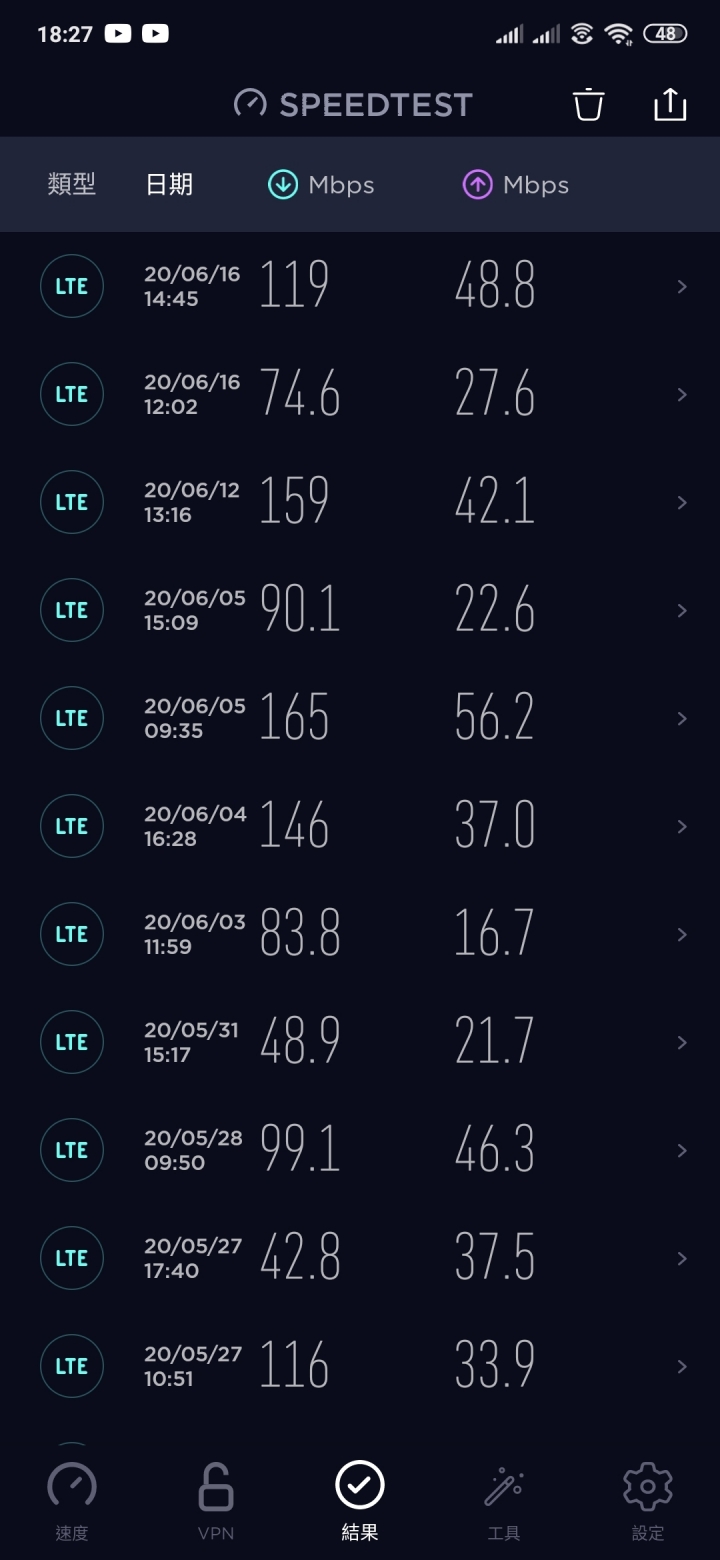
Task: Open the 20/06/03 11:59 result
Action: pyautogui.click(x=360, y=934)
